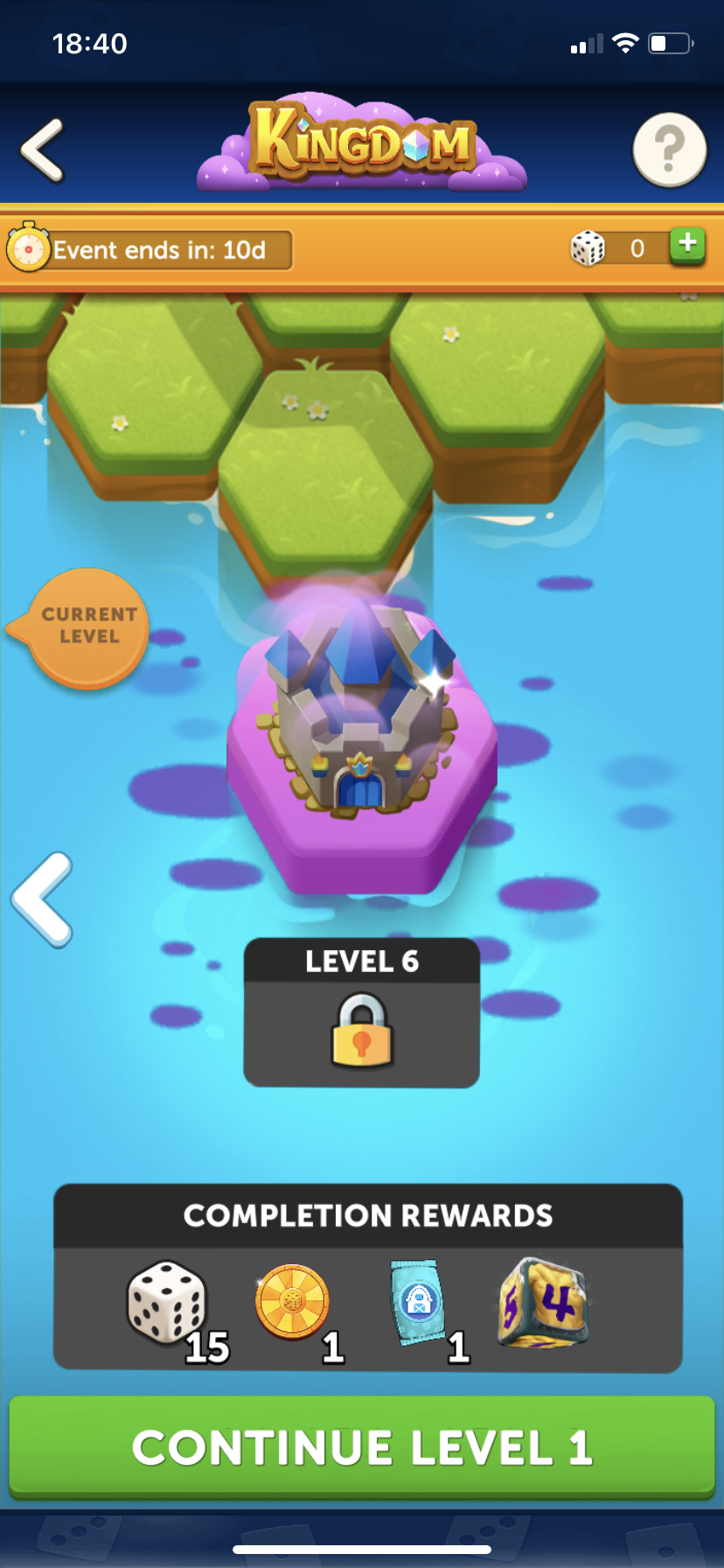Tap the Continue Level 1 button
The height and width of the screenshot is (1568, 724).
pyautogui.click(x=362, y=1446)
